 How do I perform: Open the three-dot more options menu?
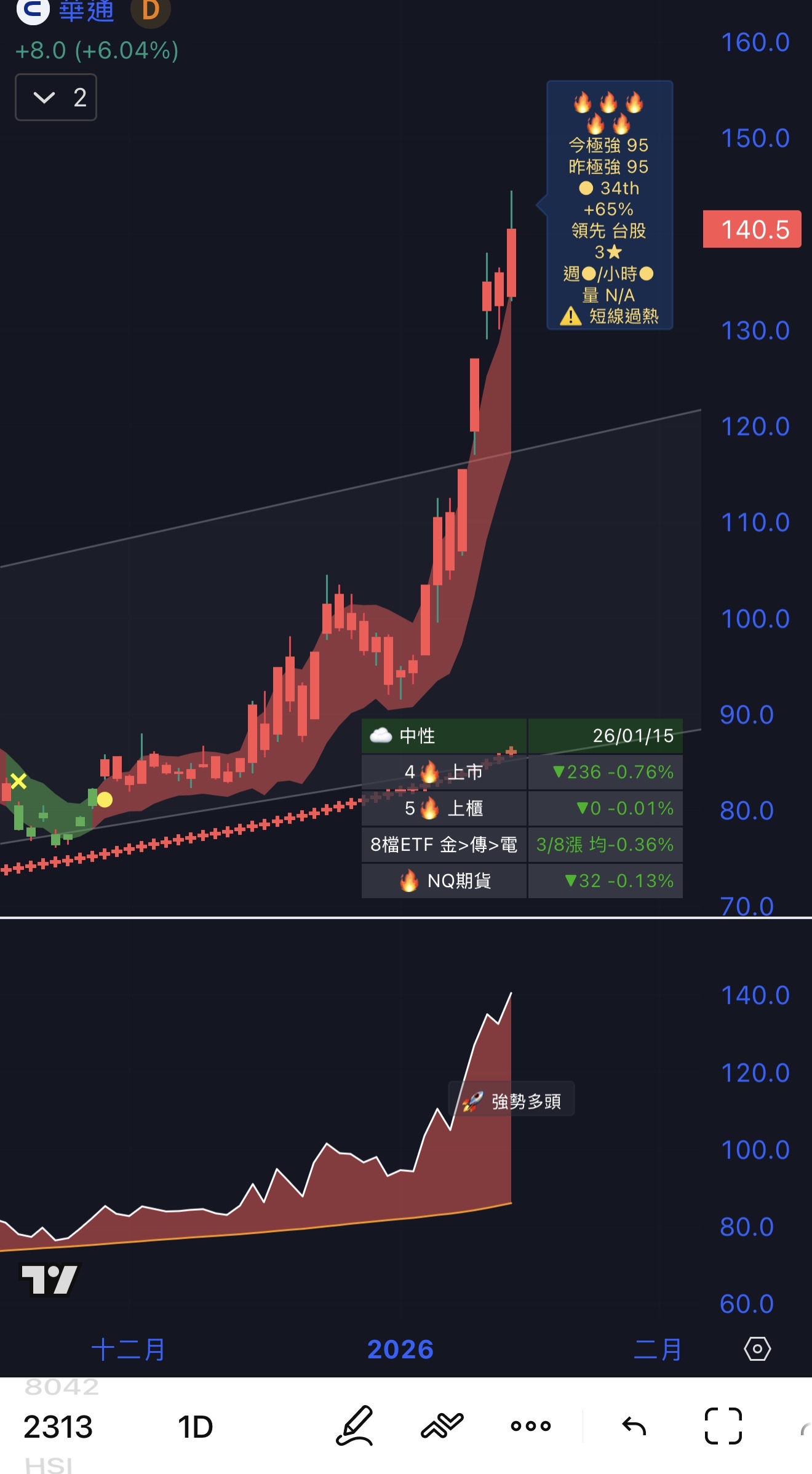[530, 1425]
